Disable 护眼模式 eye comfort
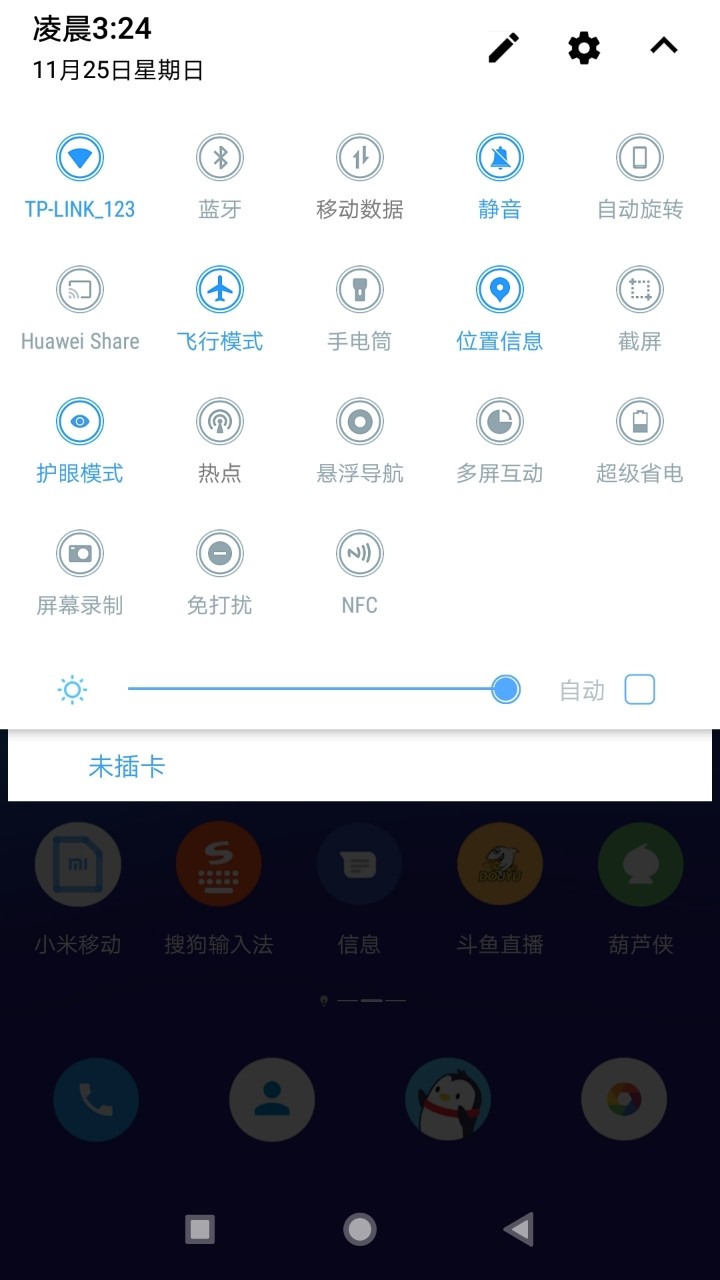 click(x=80, y=422)
